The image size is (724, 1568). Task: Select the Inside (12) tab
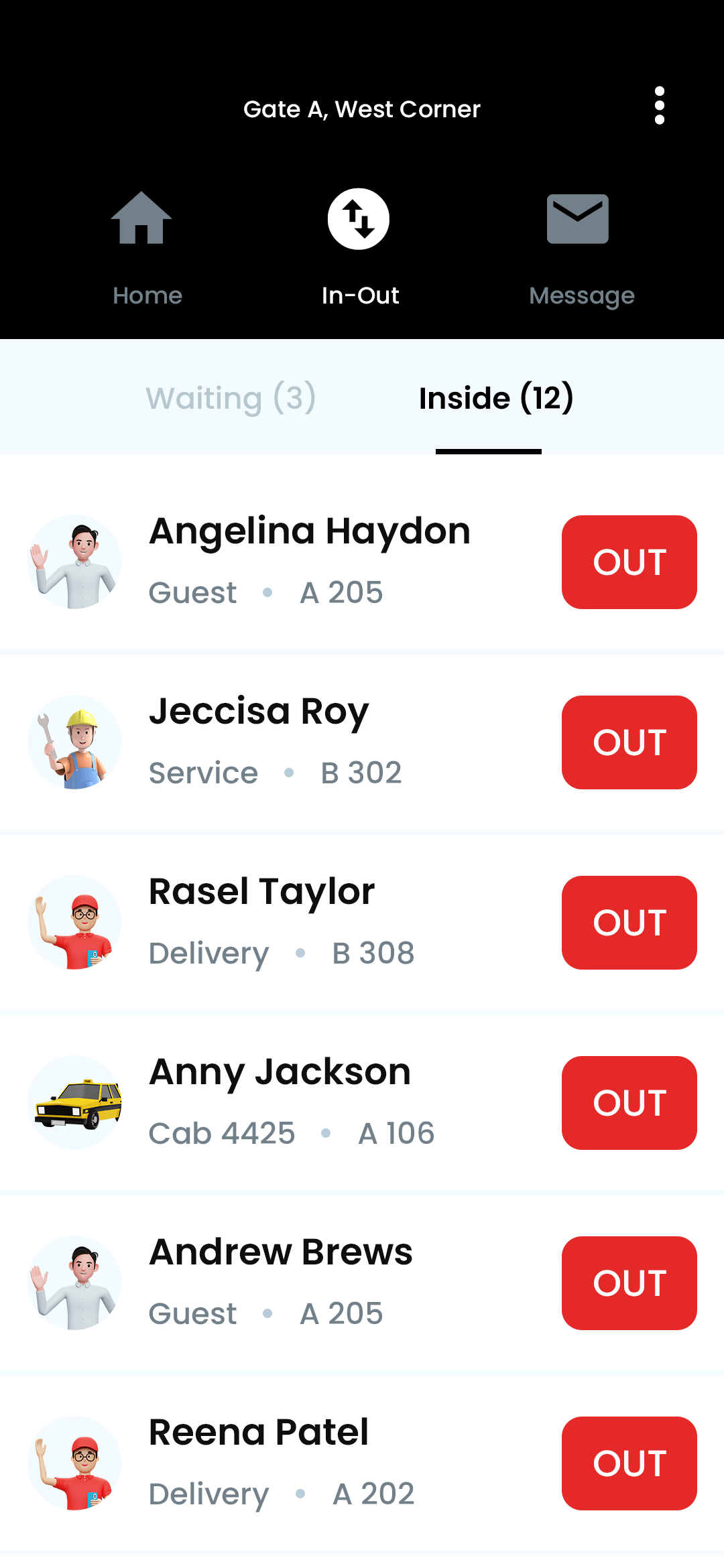[x=497, y=398]
